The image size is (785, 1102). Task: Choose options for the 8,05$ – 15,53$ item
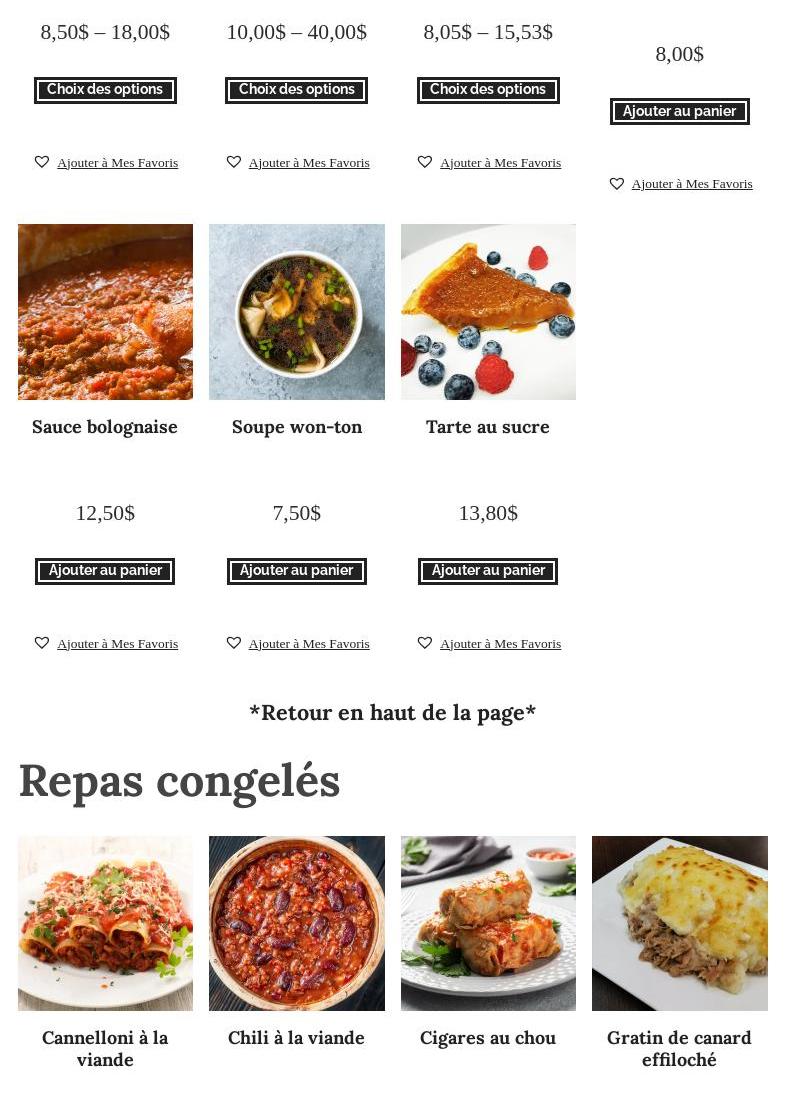tap(488, 90)
